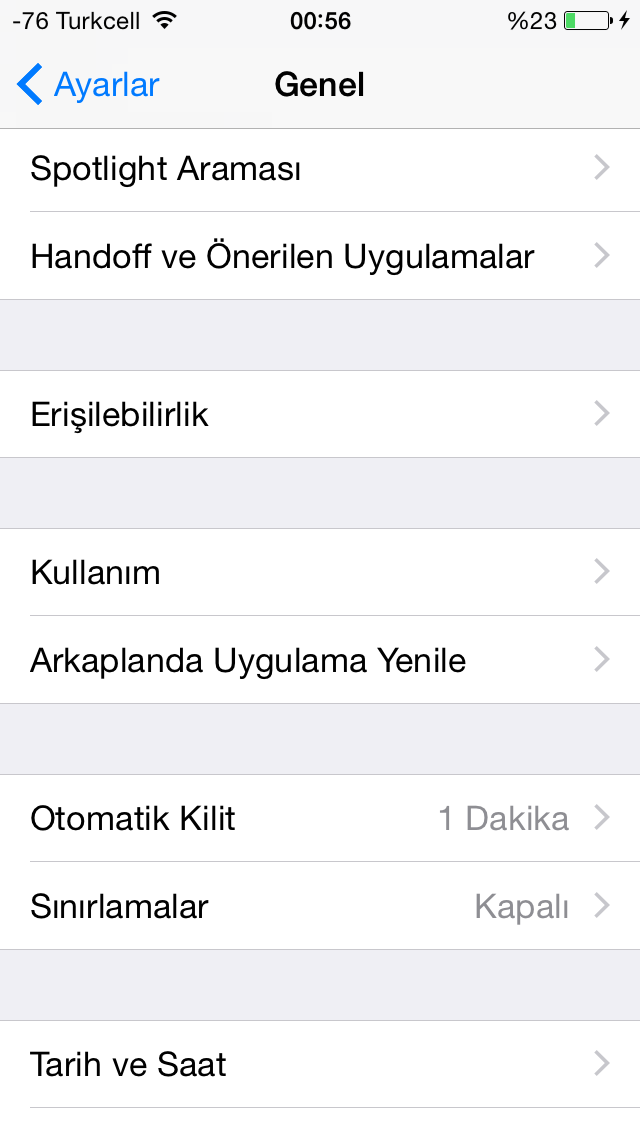
Task: Open Tarih ve Saat settings
Action: click(x=320, y=1064)
